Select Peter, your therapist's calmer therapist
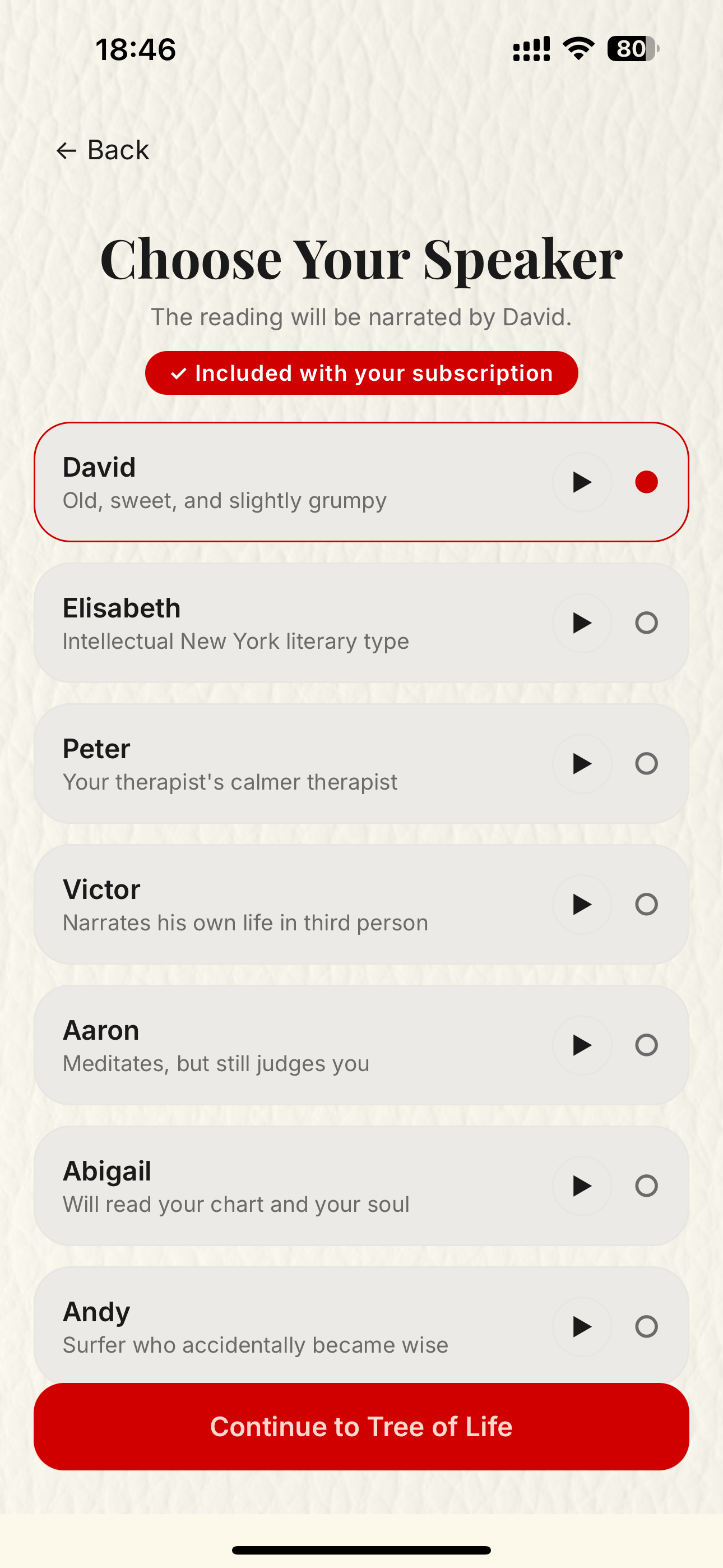 point(646,764)
